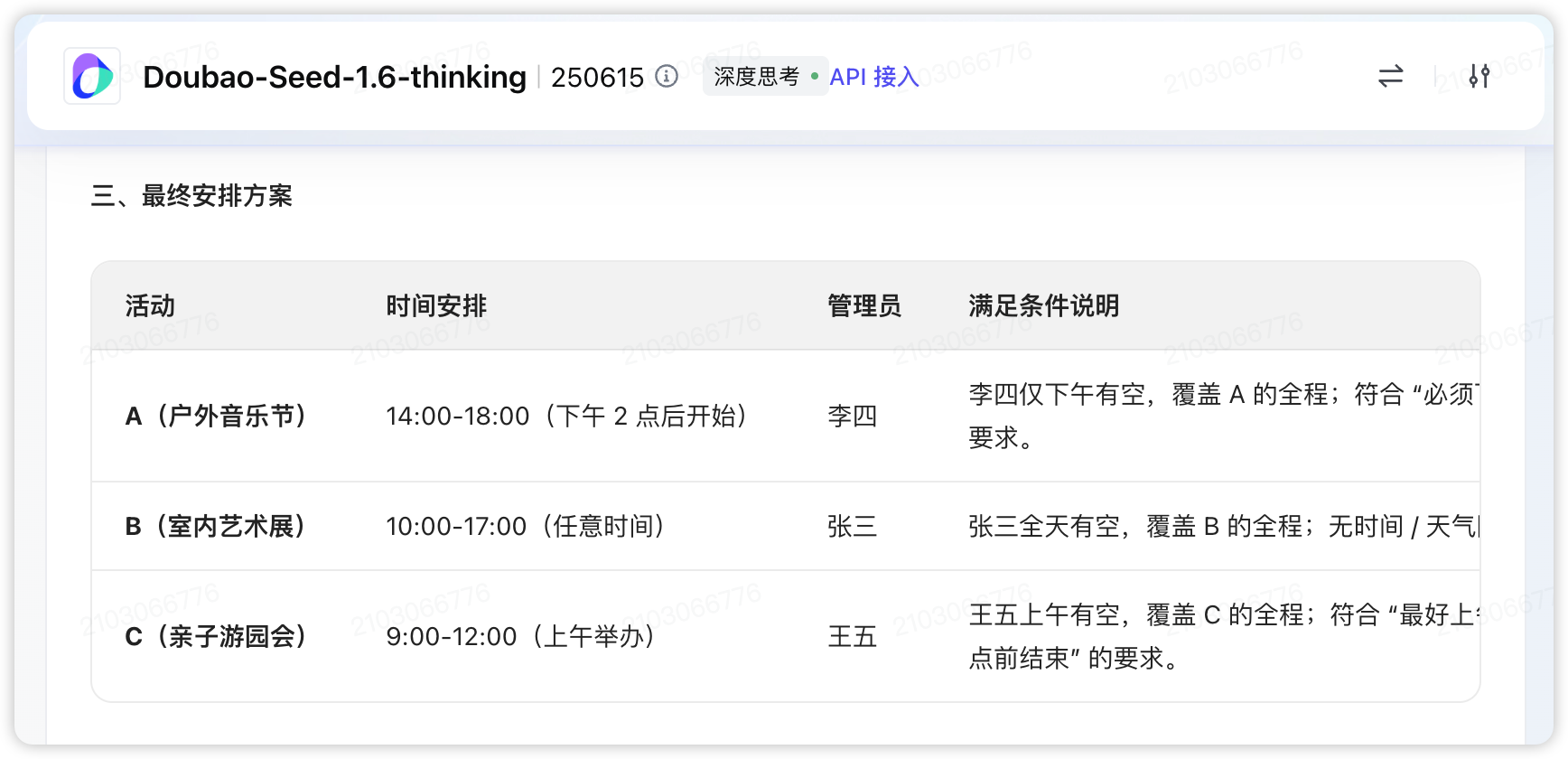Open the parameter settings sliders icon
This screenshot has width=1568, height=759.
[x=1479, y=77]
